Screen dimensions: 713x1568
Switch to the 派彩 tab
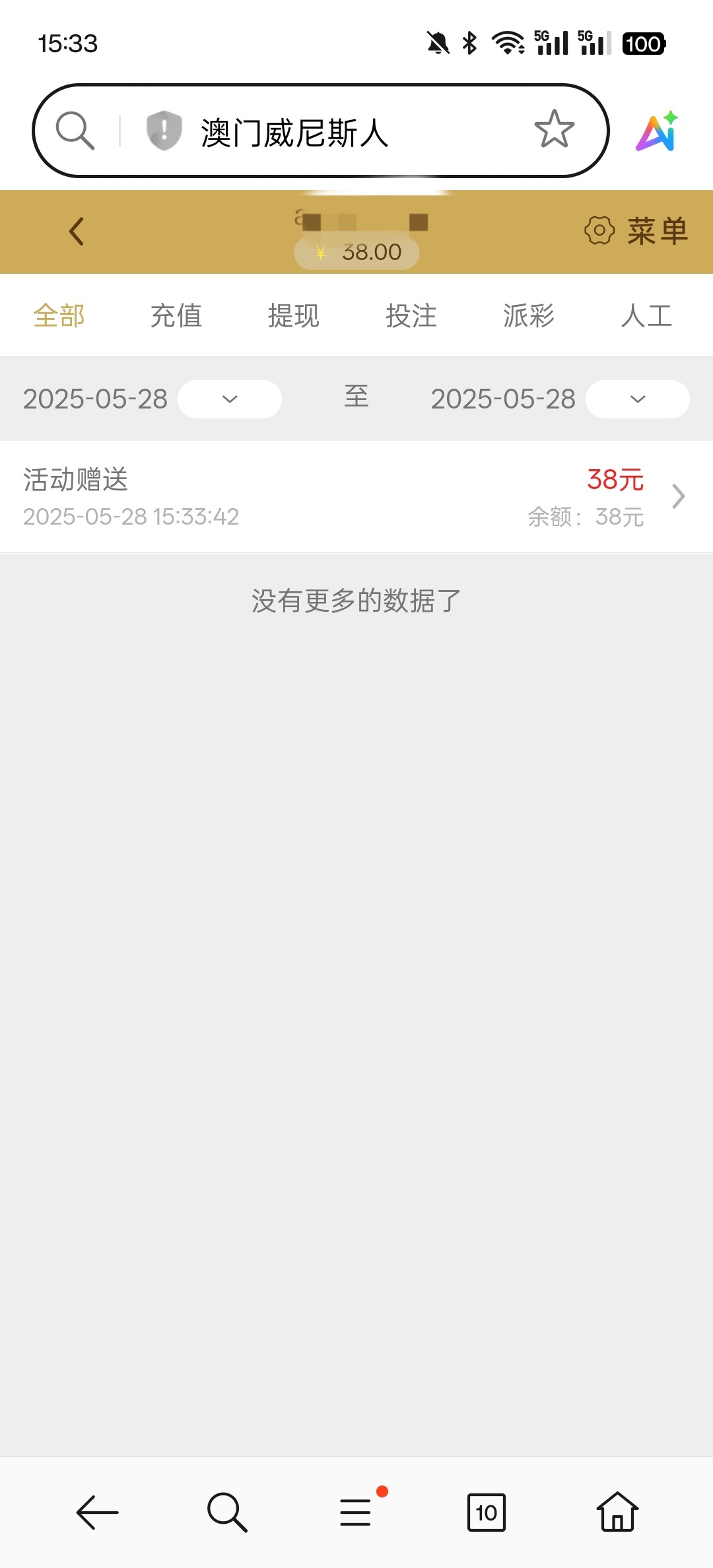click(529, 315)
